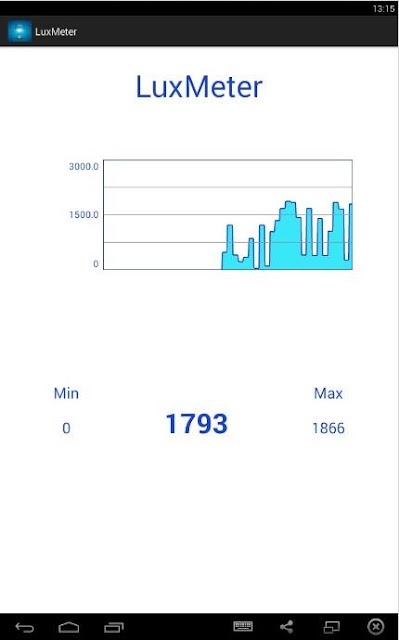Tap the screen resize icon

[332, 627]
